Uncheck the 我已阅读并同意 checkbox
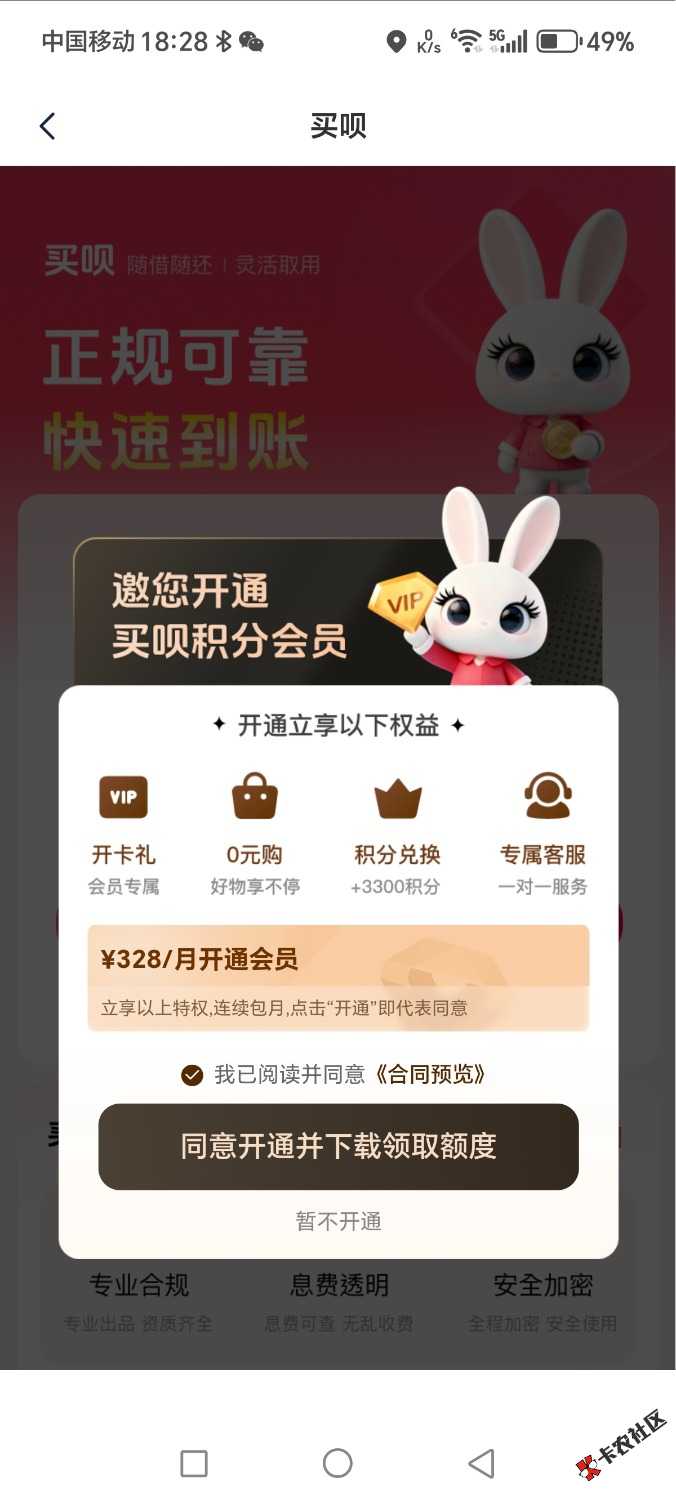The width and height of the screenshot is (676, 1500). pyautogui.click(x=192, y=1075)
